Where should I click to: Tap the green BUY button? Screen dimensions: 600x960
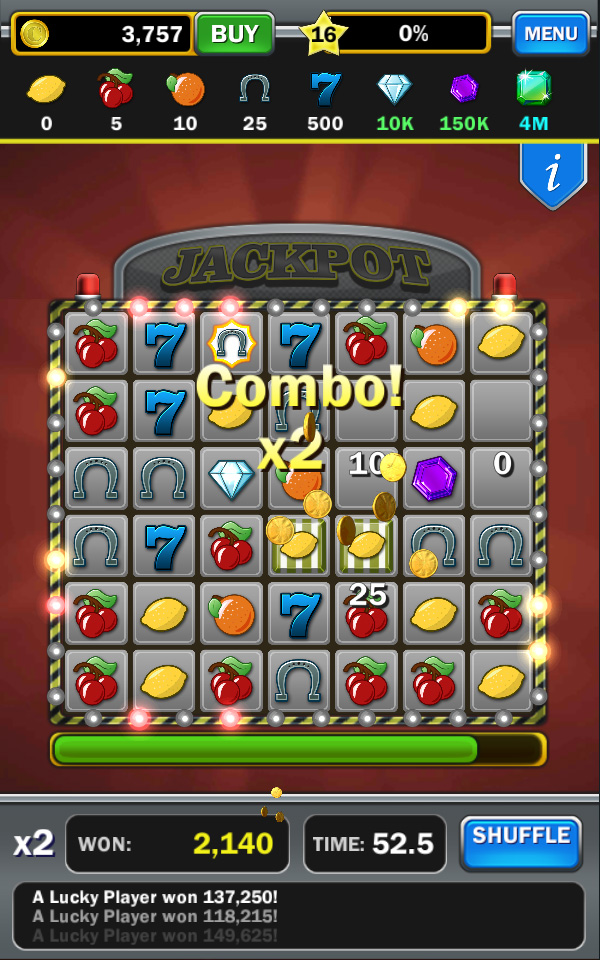pos(234,34)
